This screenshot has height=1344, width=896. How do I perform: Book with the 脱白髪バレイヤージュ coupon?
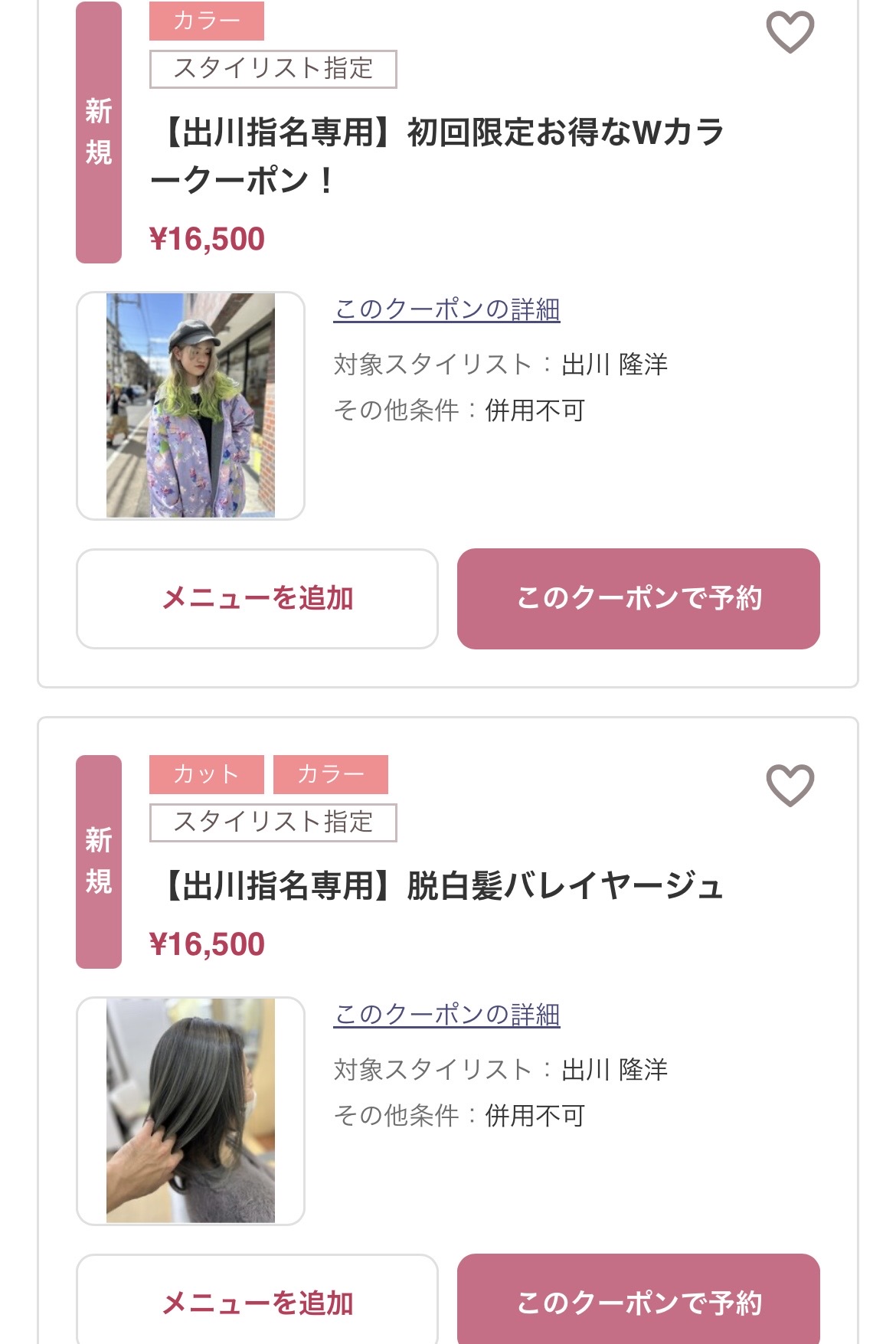click(x=638, y=1302)
